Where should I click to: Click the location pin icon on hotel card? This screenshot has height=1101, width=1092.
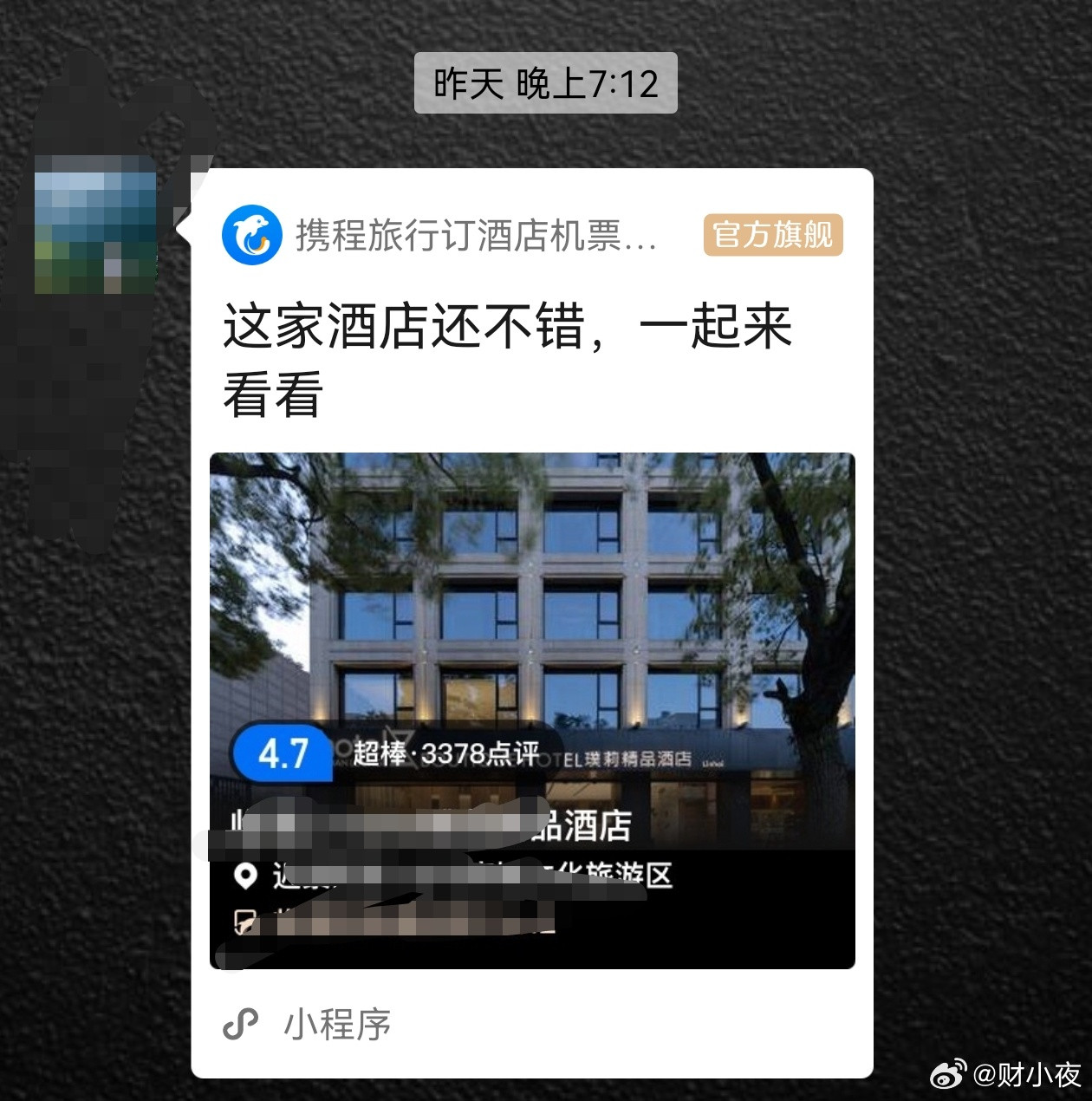(x=244, y=877)
